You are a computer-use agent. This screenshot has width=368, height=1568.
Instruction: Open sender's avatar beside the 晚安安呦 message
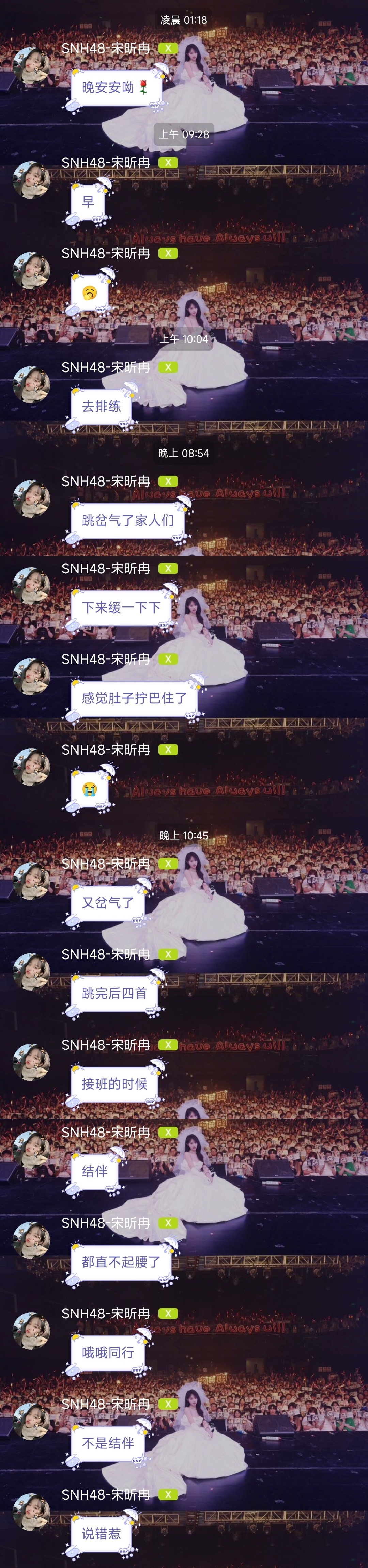click(31, 66)
